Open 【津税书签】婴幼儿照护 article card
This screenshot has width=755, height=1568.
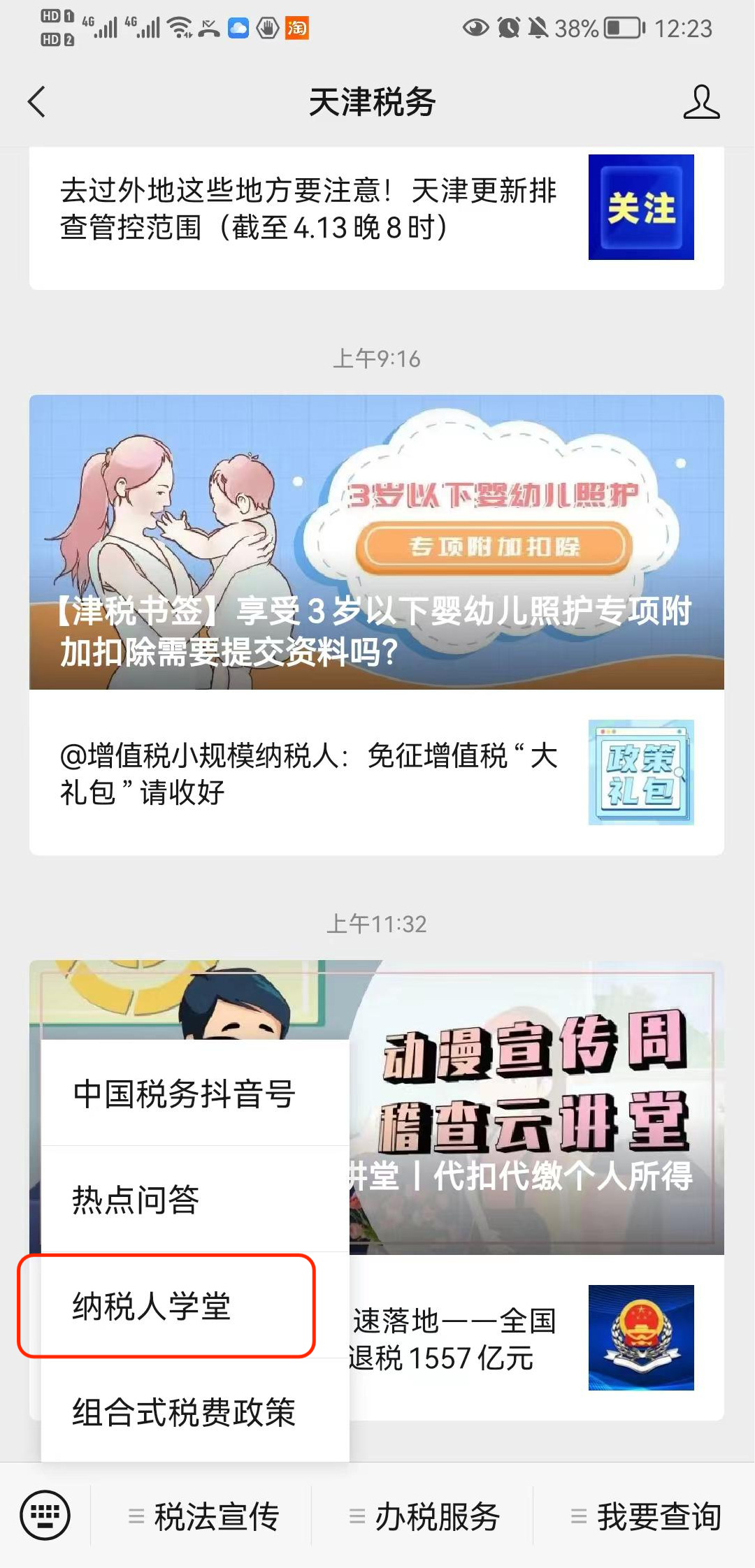pyautogui.click(x=376, y=542)
